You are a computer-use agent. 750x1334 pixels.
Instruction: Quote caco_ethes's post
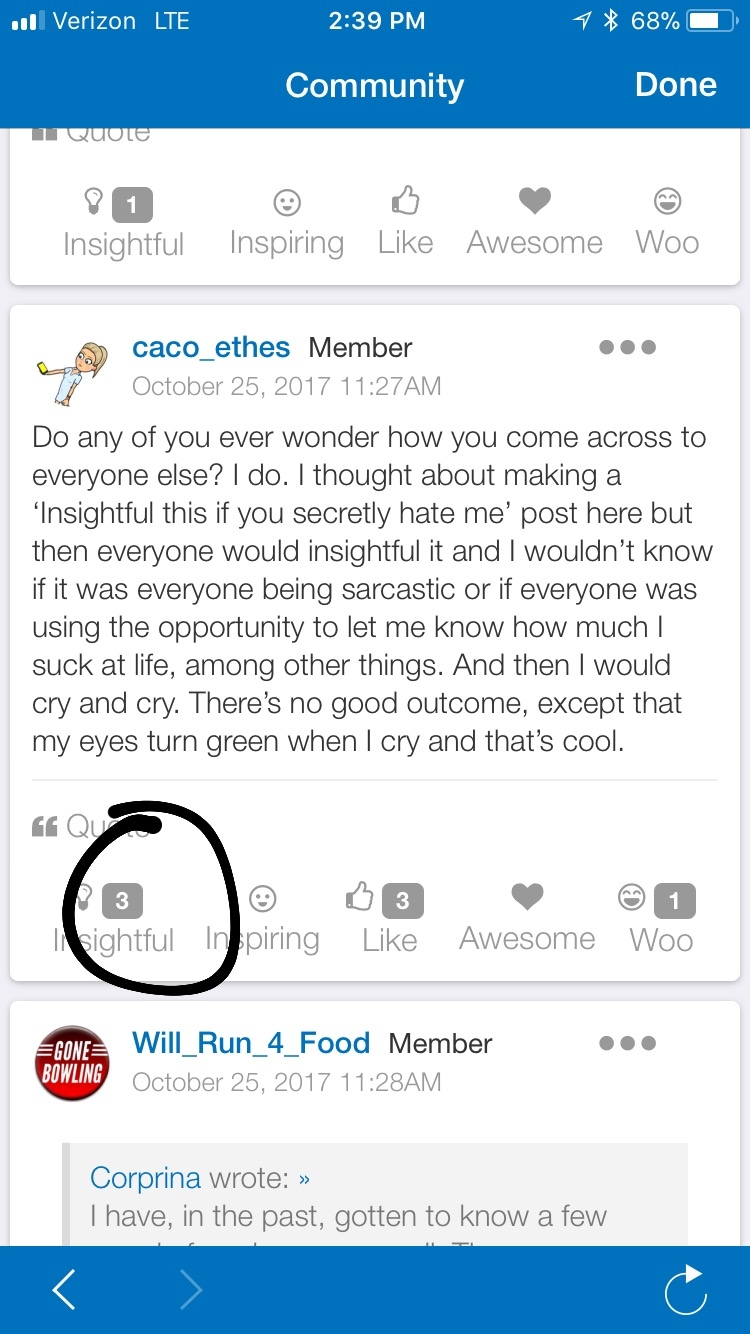(92, 826)
